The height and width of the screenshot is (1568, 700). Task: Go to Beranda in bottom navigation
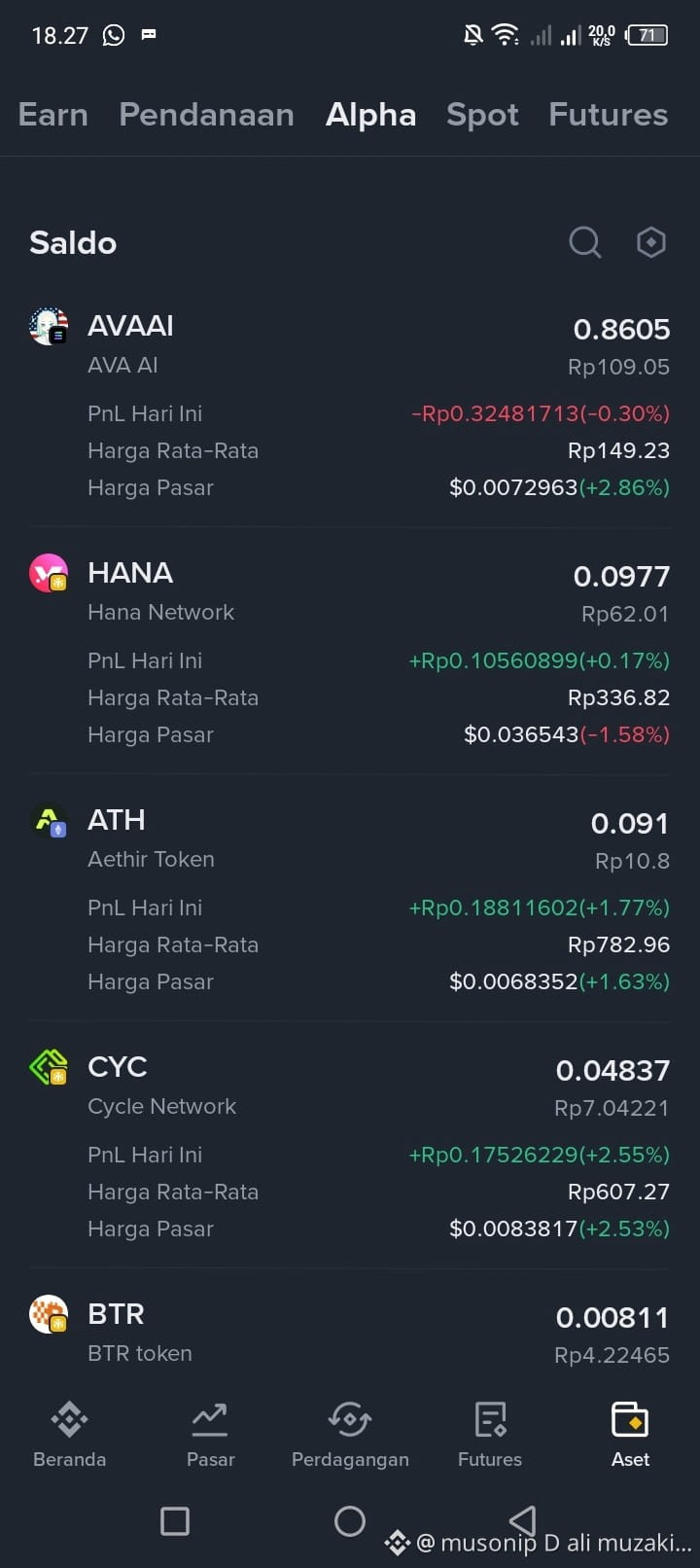tap(69, 1435)
